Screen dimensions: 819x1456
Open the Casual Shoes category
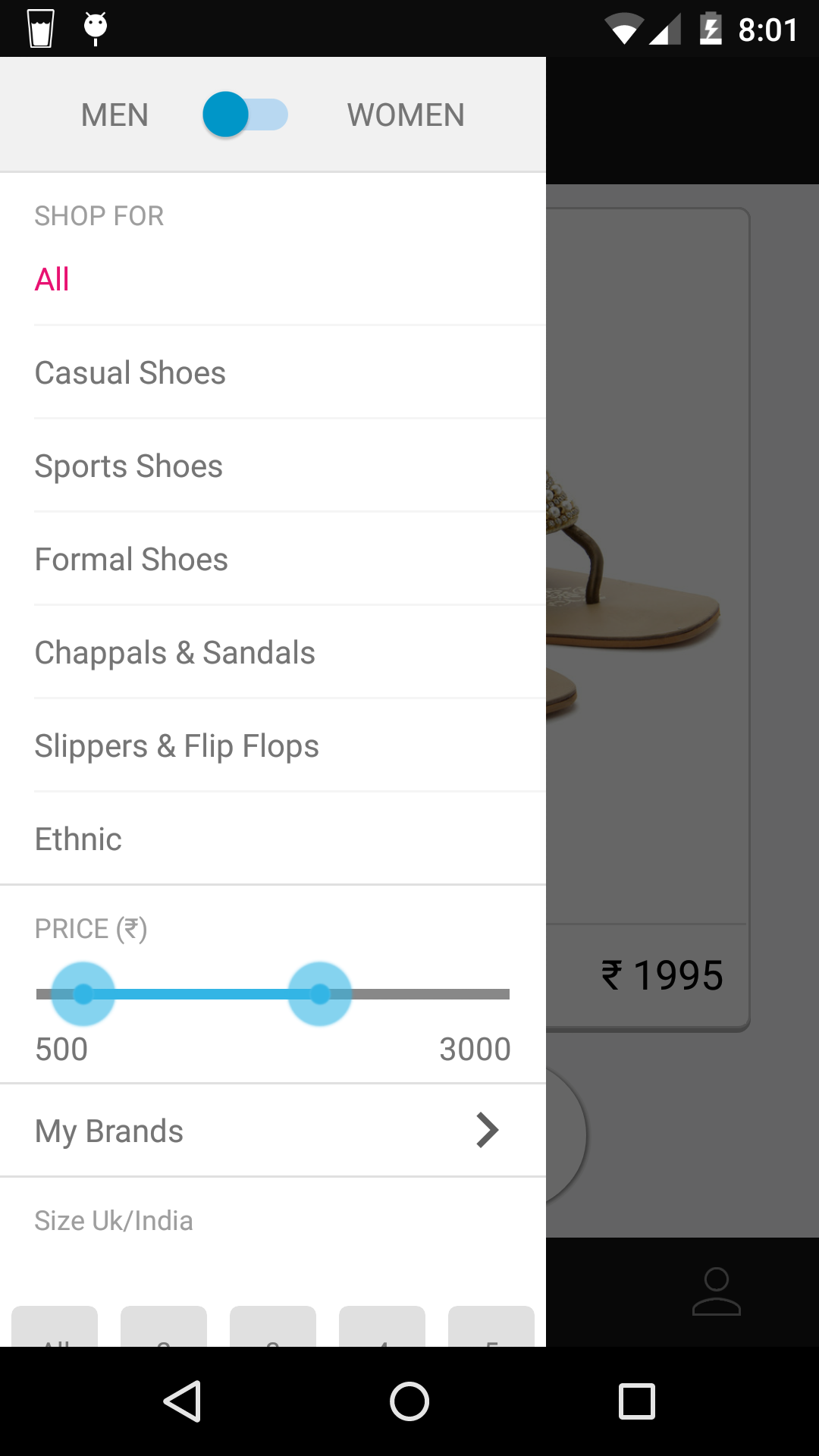[x=130, y=372]
